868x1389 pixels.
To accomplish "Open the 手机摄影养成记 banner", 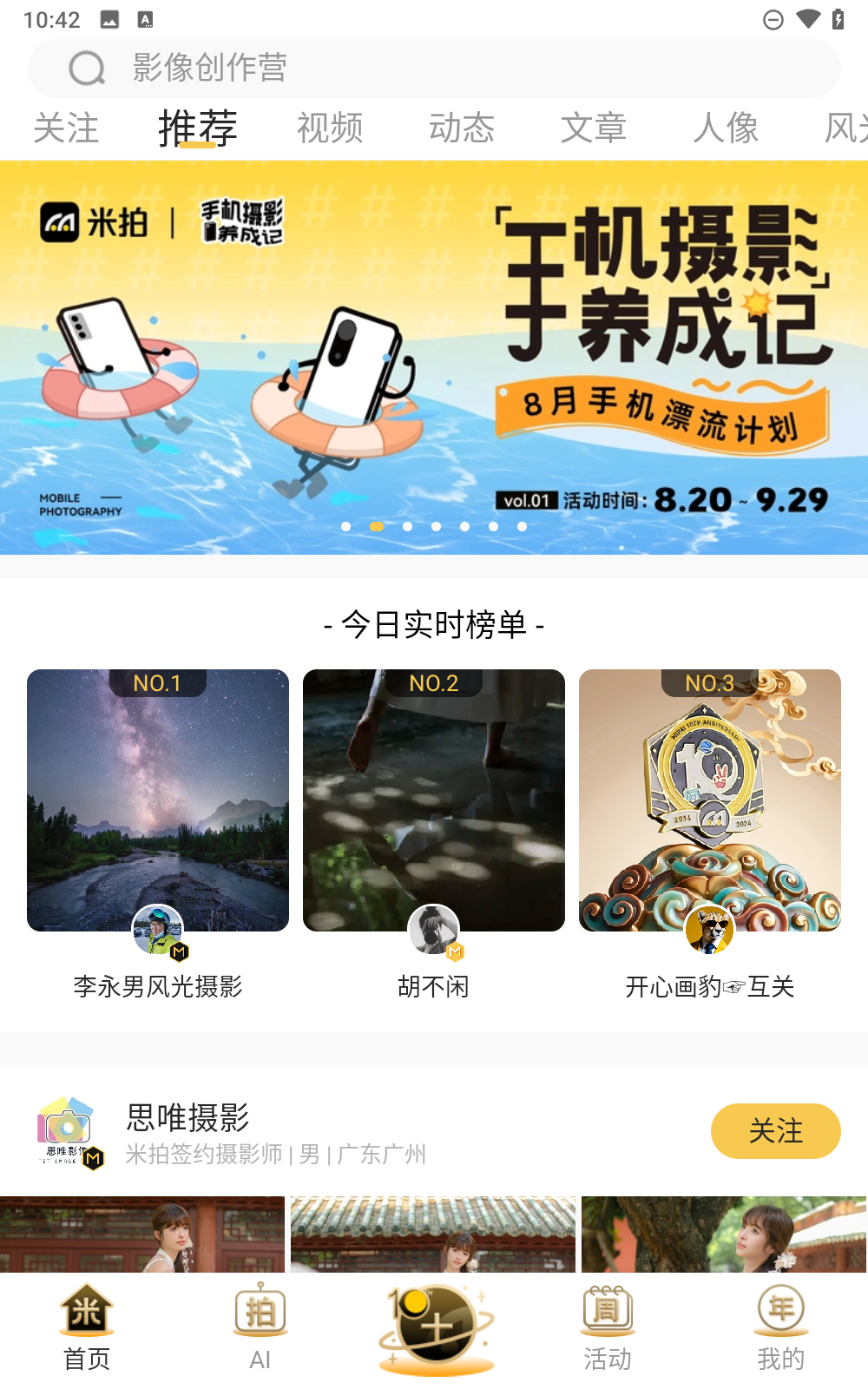I will (434, 356).
